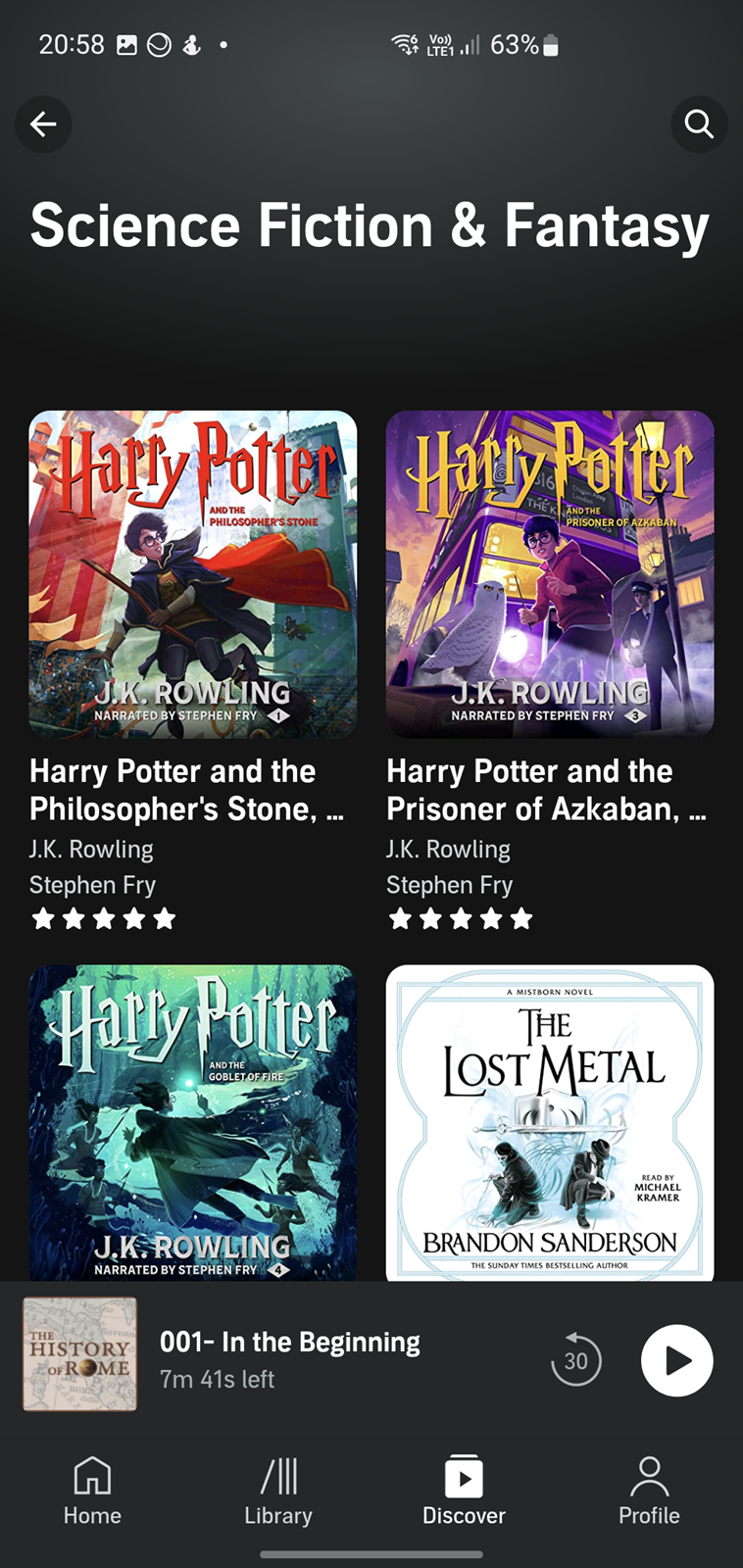
Task: Open the Goblet of Fire audiobook cover
Action: 193,1123
